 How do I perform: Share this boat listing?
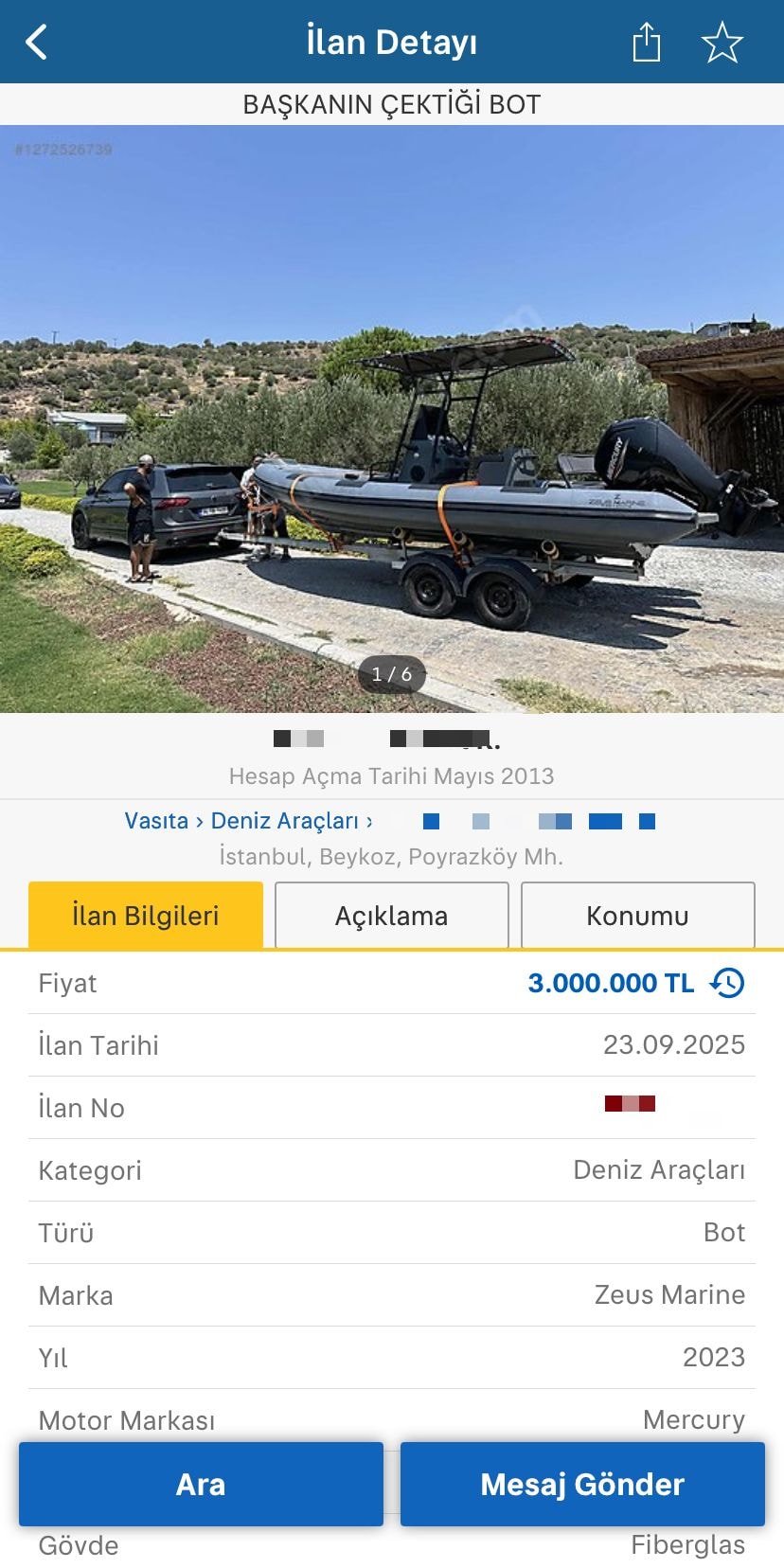click(x=646, y=43)
